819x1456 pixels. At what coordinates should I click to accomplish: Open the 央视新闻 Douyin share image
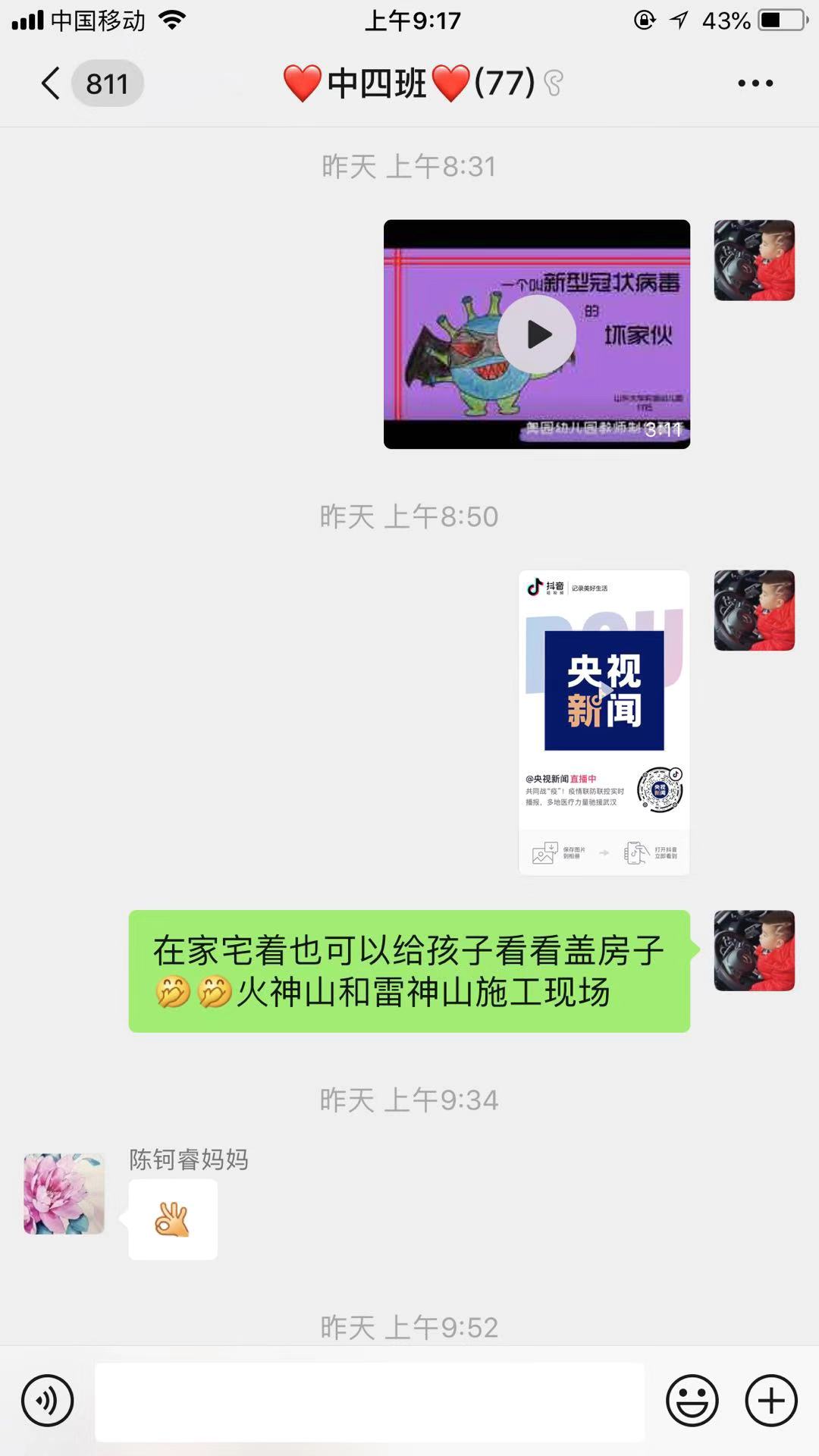tap(604, 722)
